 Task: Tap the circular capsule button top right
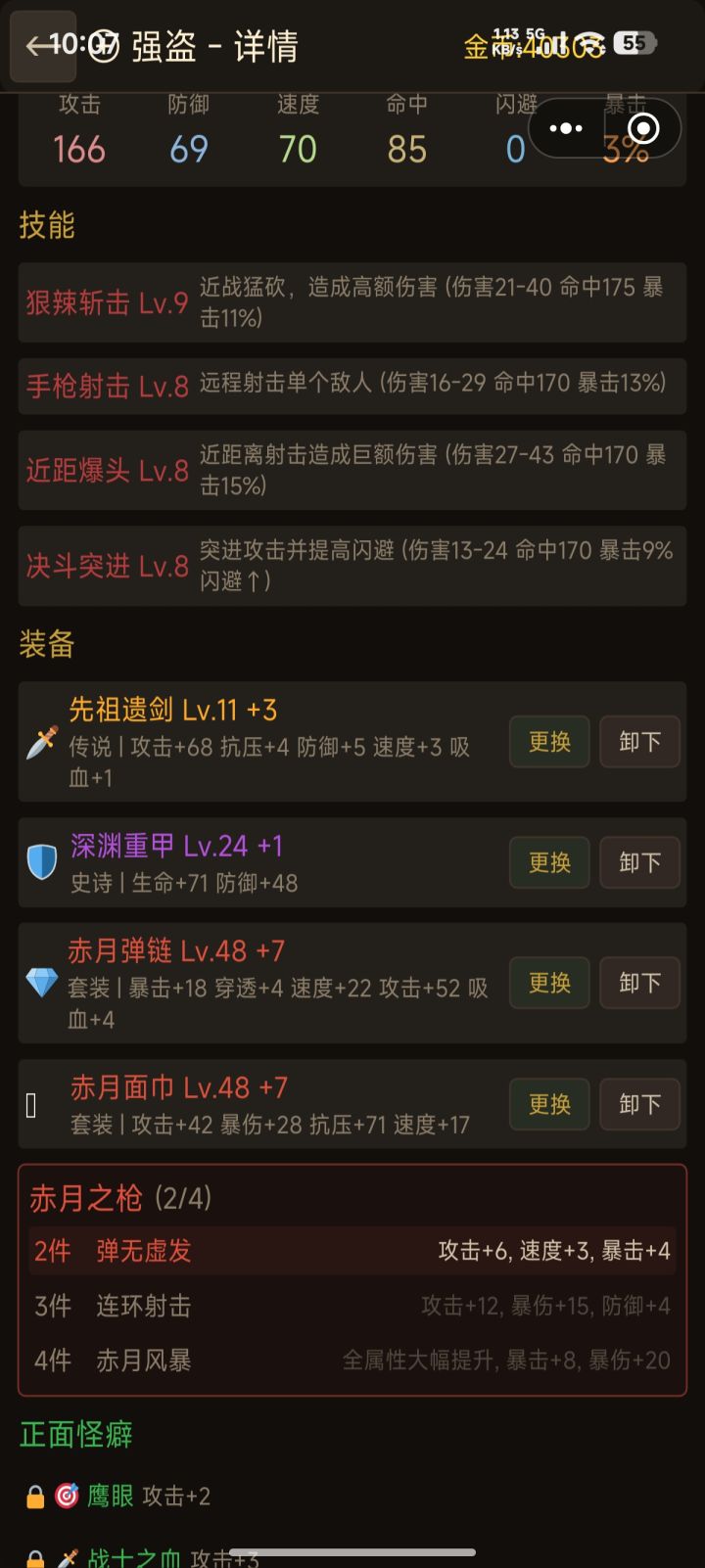coord(642,127)
